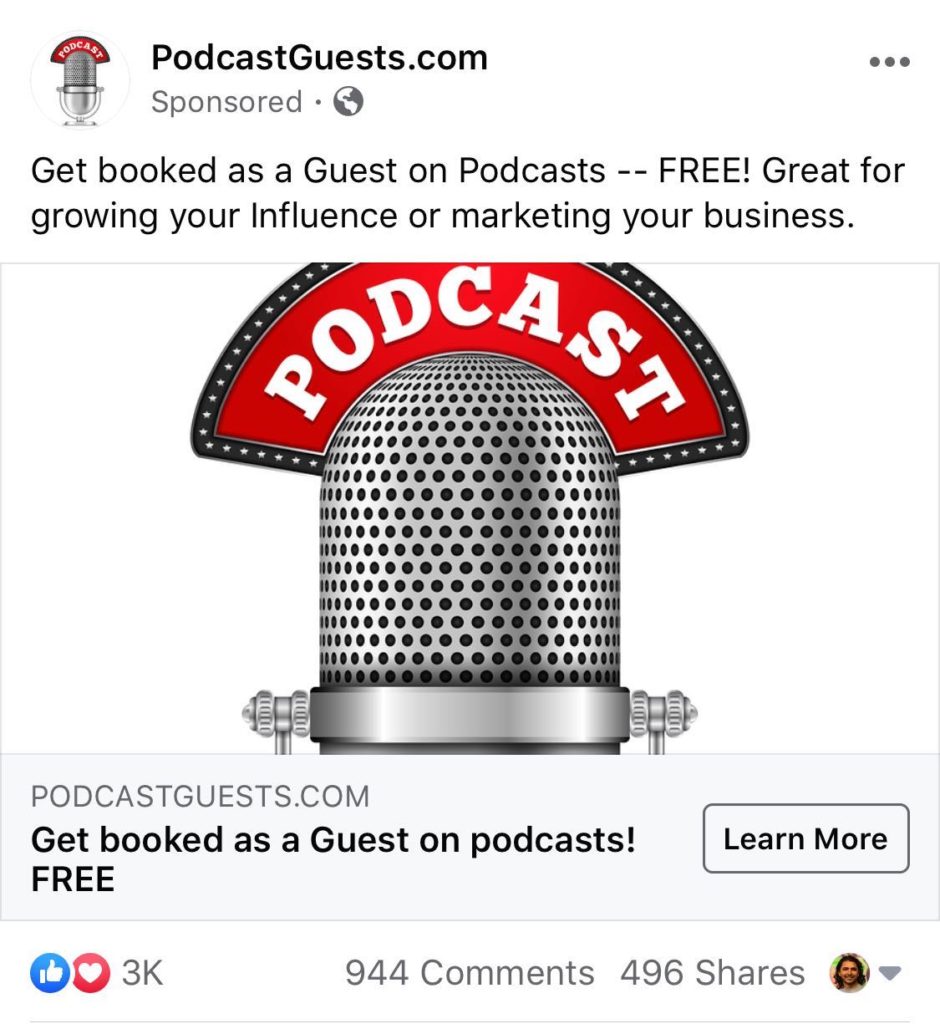Open the PodcastGuests.com page name

click(319, 58)
